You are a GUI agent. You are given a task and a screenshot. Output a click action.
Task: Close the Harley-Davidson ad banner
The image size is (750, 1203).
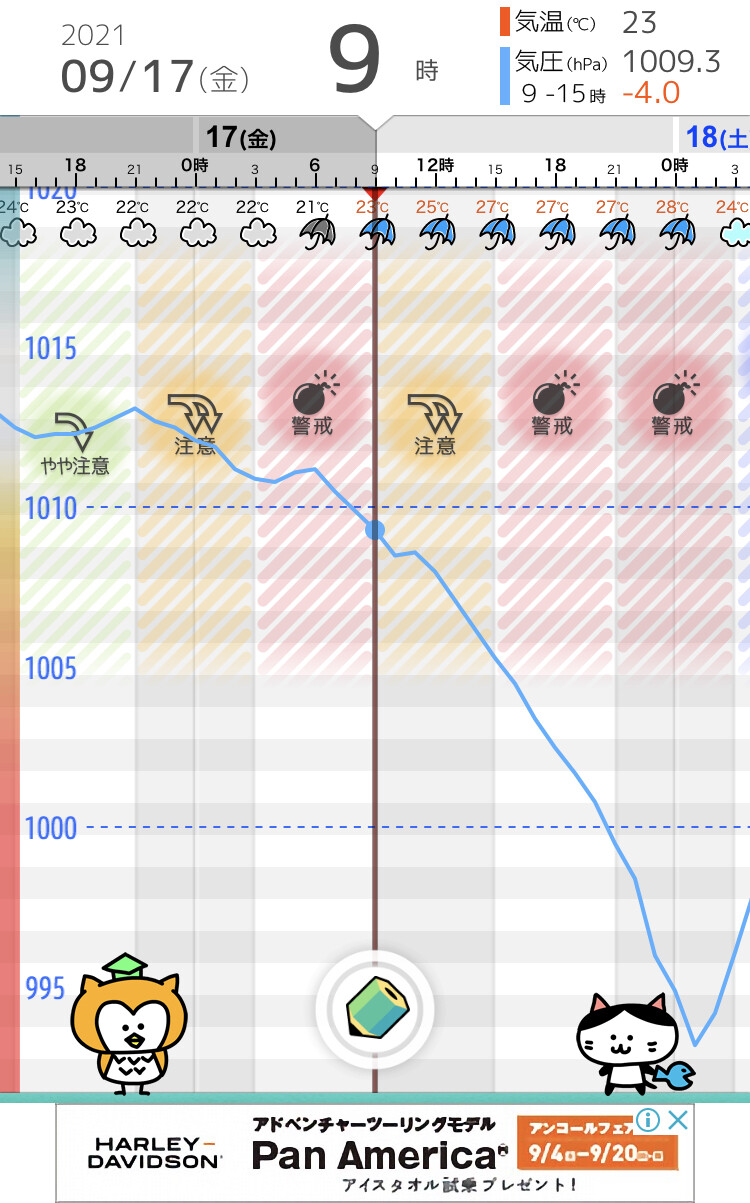point(678,1120)
